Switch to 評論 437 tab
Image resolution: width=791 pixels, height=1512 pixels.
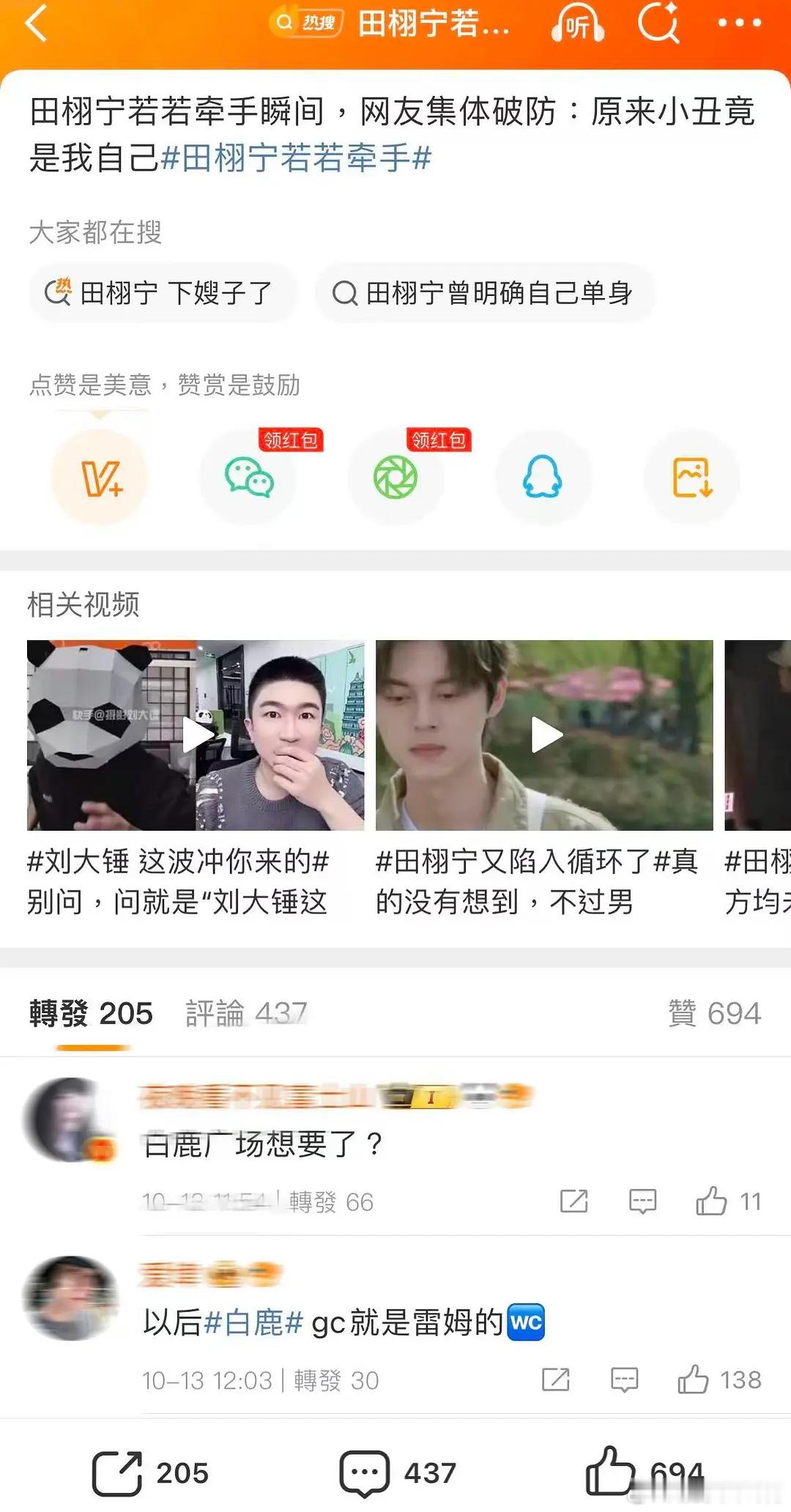(x=246, y=1014)
